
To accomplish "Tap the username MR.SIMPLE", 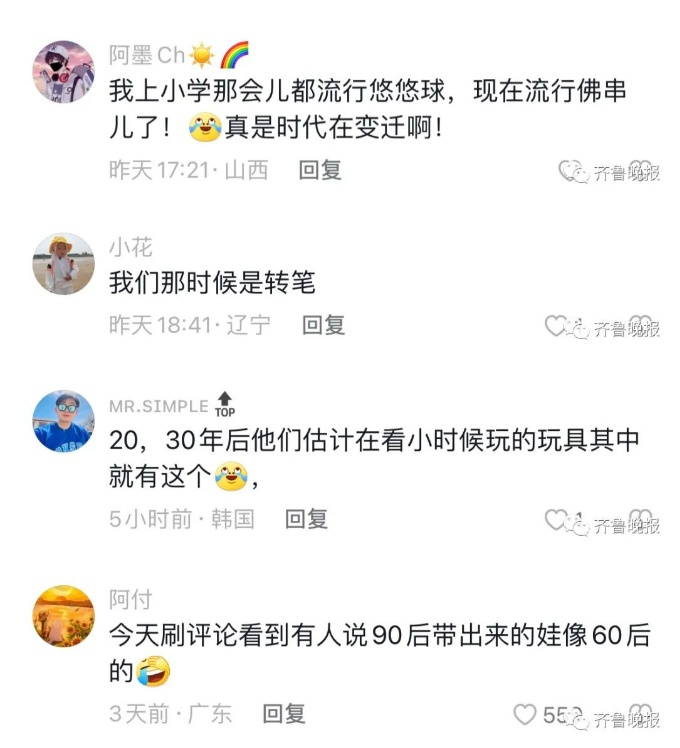I will tap(158, 406).
